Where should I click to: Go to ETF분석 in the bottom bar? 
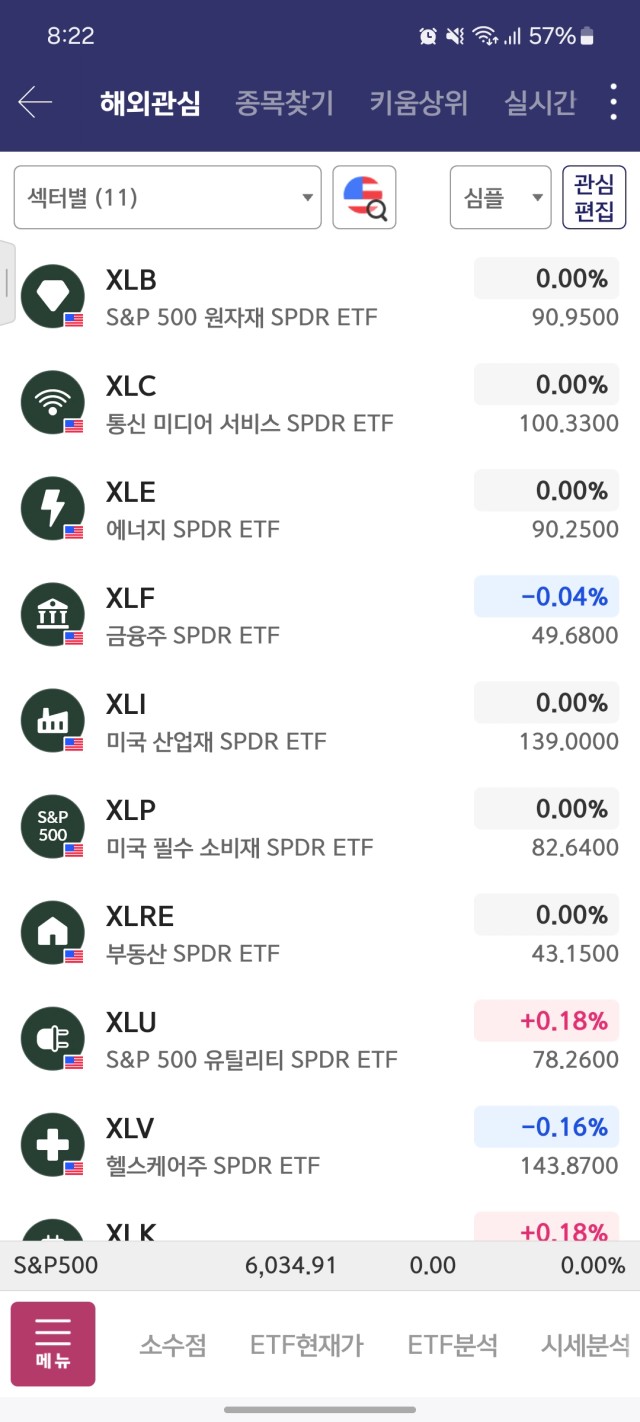click(452, 1345)
